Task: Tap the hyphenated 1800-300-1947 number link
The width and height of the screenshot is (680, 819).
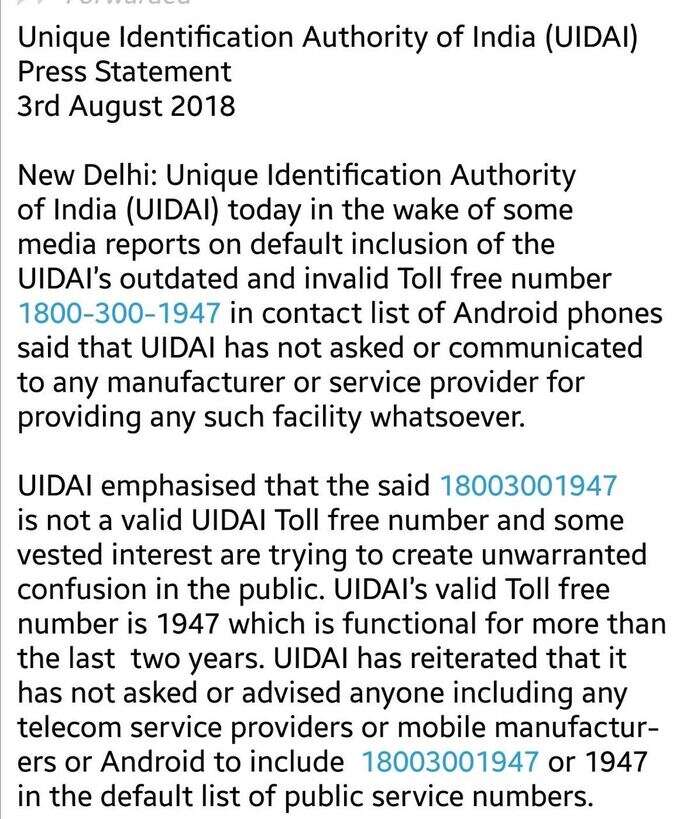Action: point(119,313)
